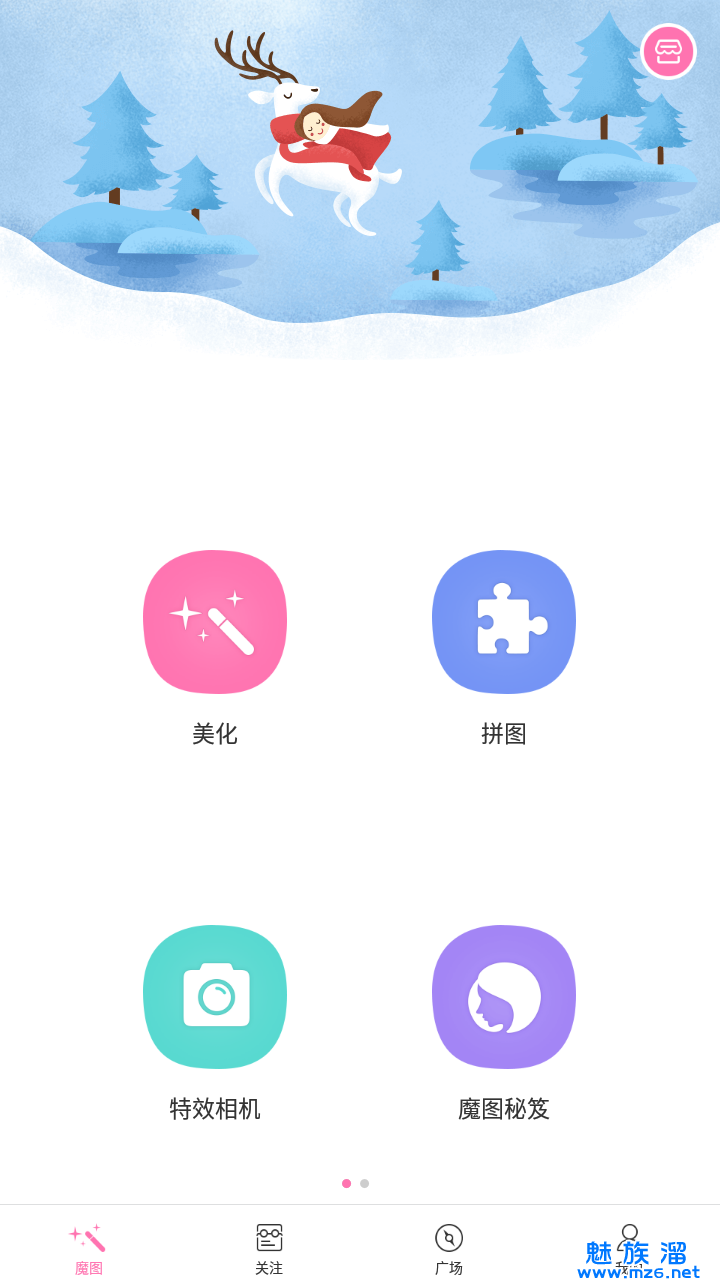The height and width of the screenshot is (1280, 720).
Task: Select the 魔图 home tab
Action: click(88, 1248)
